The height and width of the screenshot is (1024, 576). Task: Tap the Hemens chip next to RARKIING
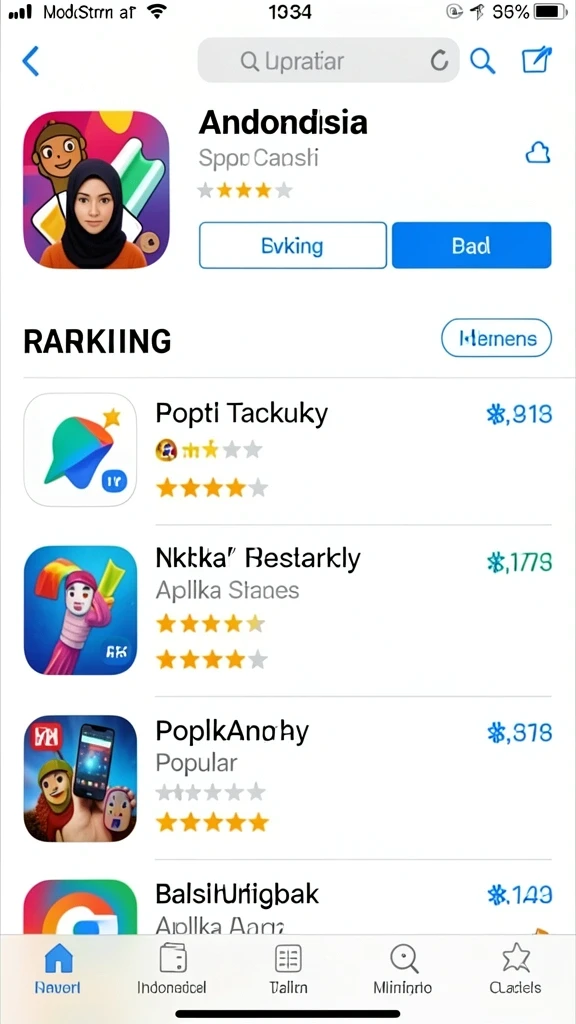(x=496, y=338)
